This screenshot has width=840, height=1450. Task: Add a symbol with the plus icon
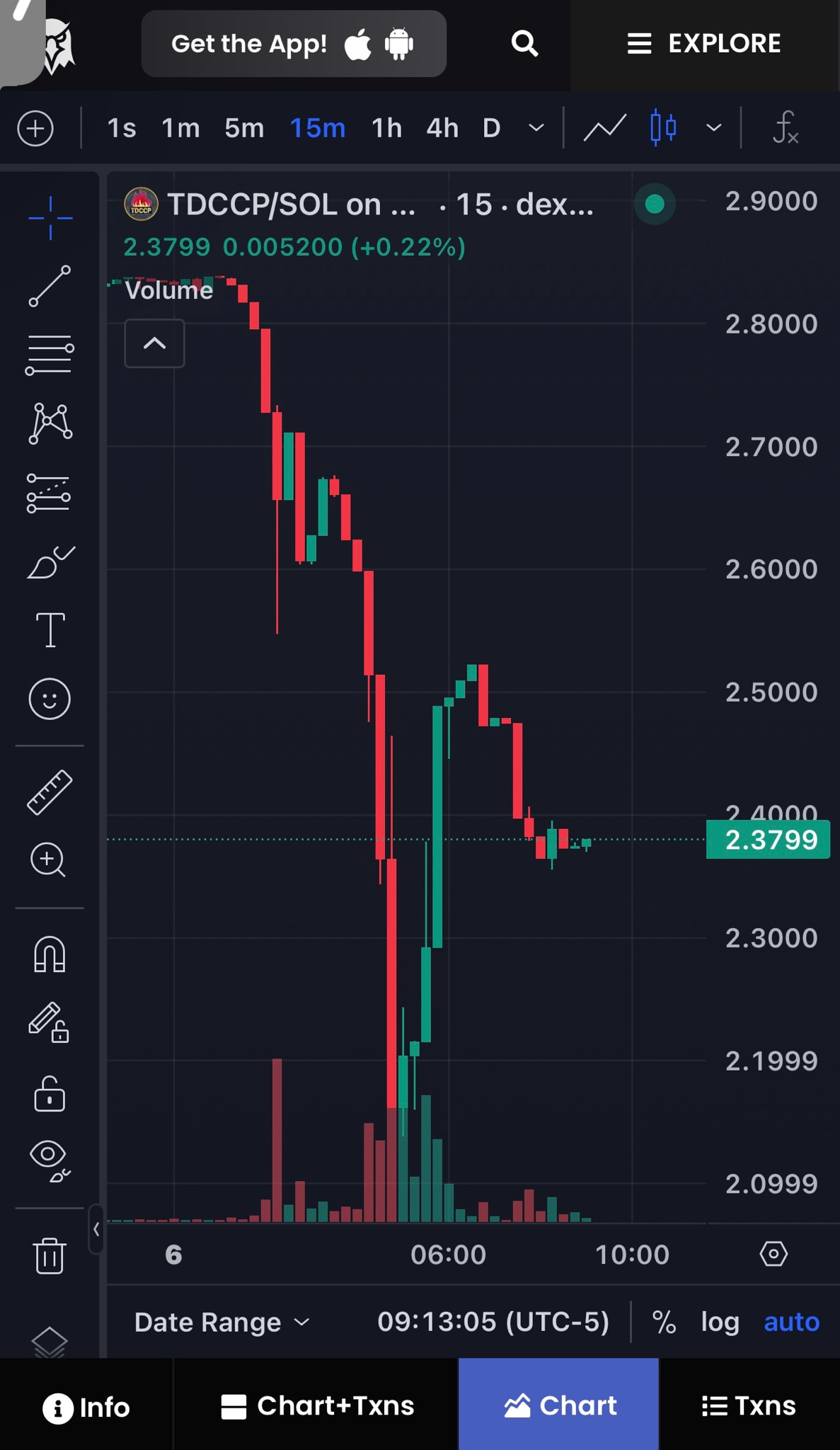click(x=35, y=128)
